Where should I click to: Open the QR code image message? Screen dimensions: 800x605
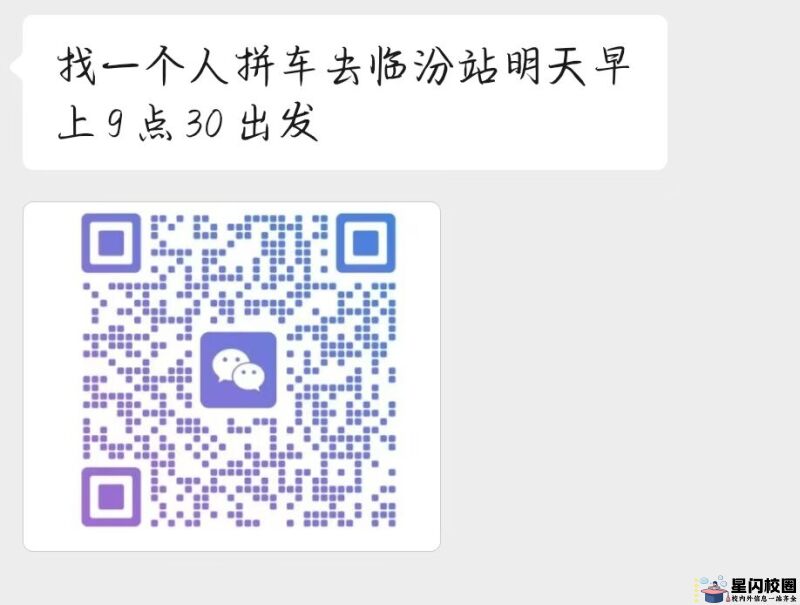coord(232,375)
